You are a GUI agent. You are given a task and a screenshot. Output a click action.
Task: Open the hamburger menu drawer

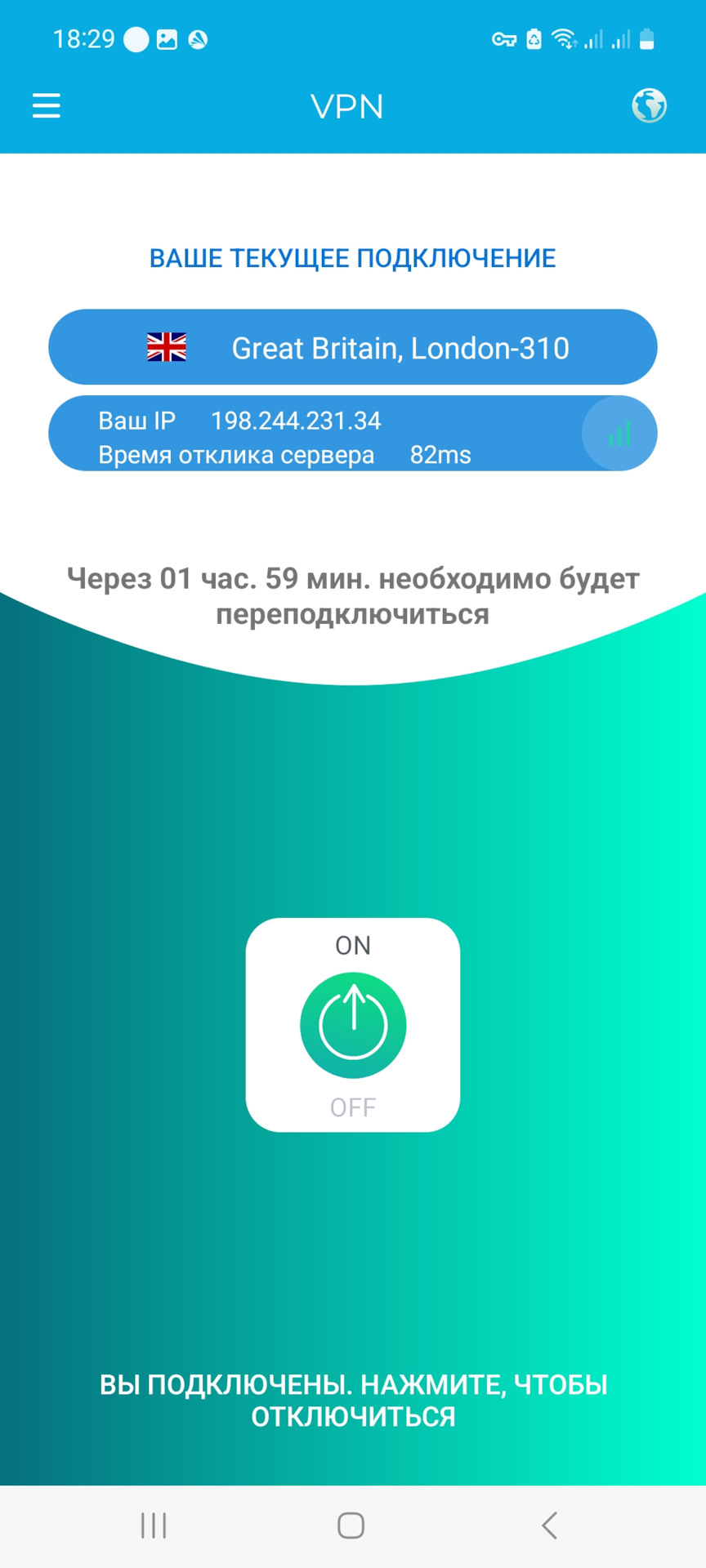click(47, 106)
